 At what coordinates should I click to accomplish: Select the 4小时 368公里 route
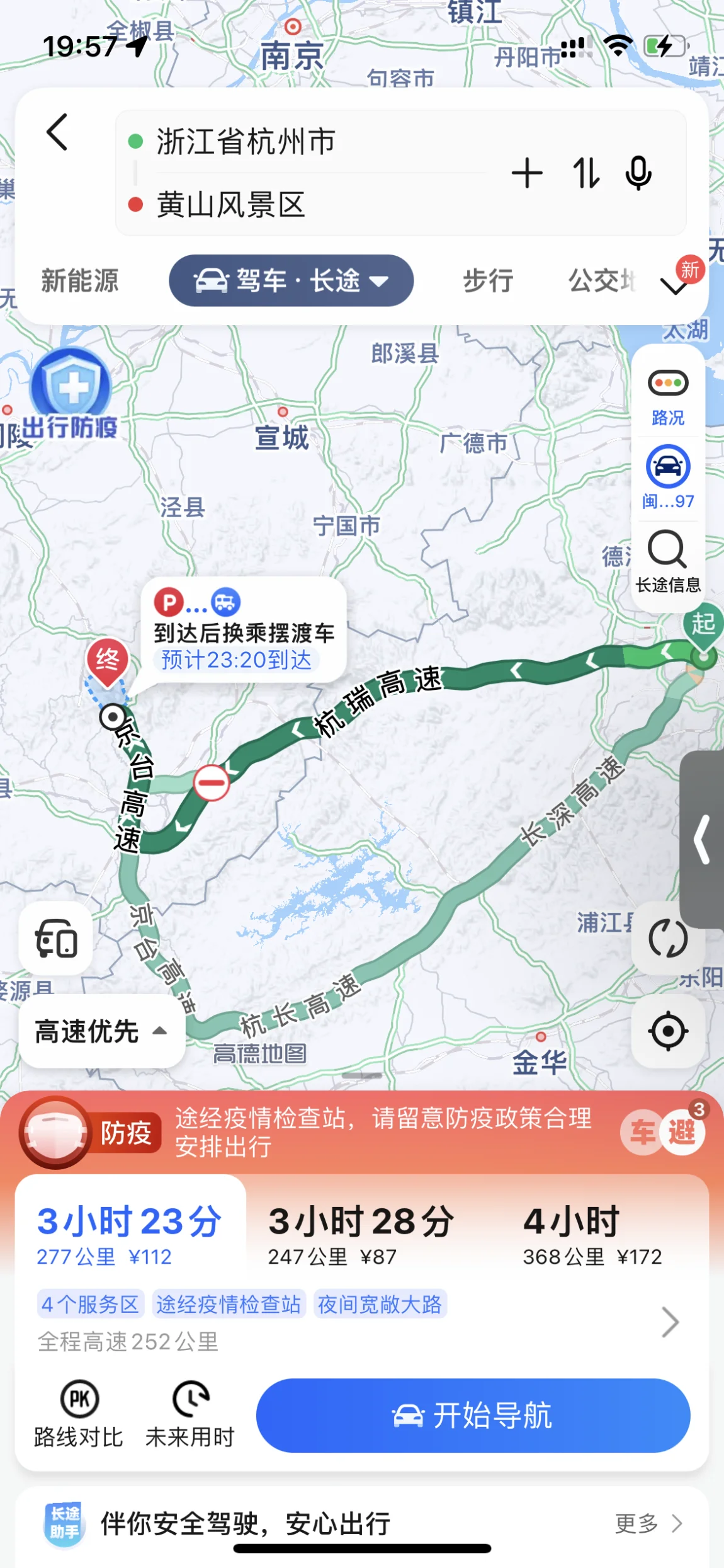click(x=592, y=1233)
